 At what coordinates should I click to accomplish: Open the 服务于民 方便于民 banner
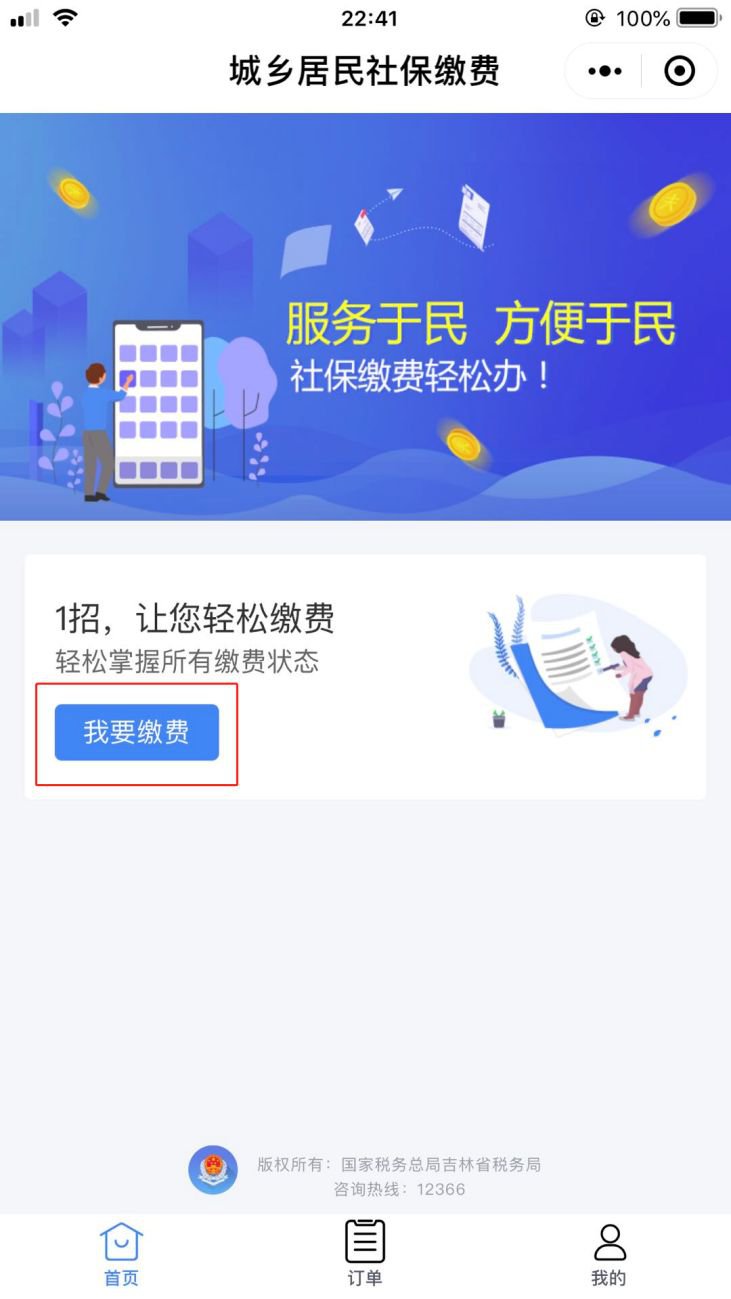tap(365, 316)
